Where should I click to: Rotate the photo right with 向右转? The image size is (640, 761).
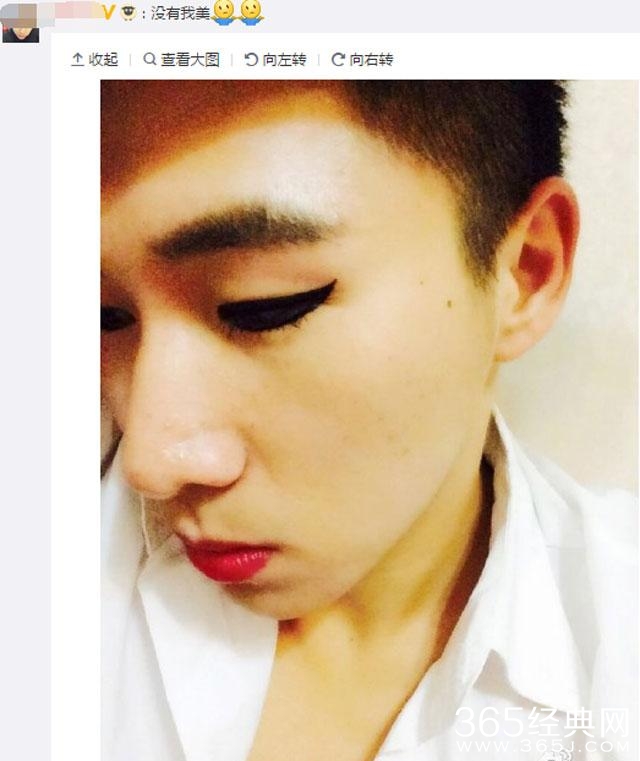tap(361, 60)
